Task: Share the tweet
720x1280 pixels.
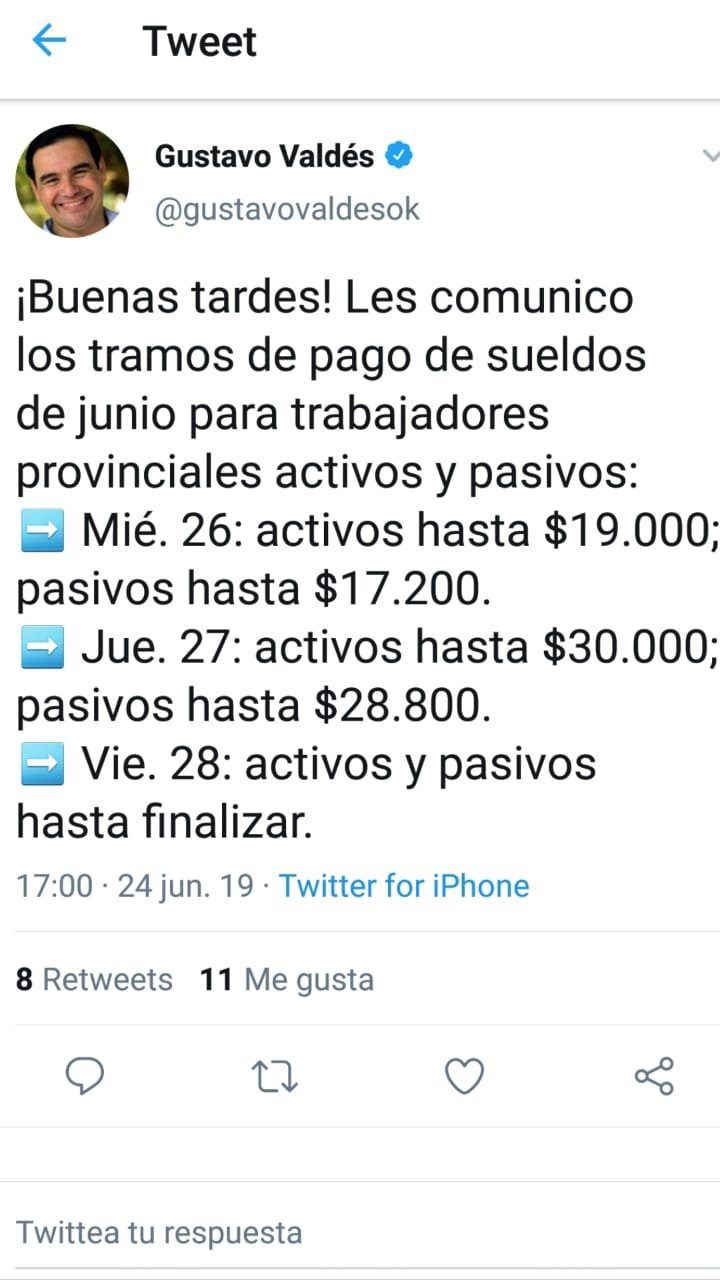Action: pyautogui.click(x=655, y=1076)
